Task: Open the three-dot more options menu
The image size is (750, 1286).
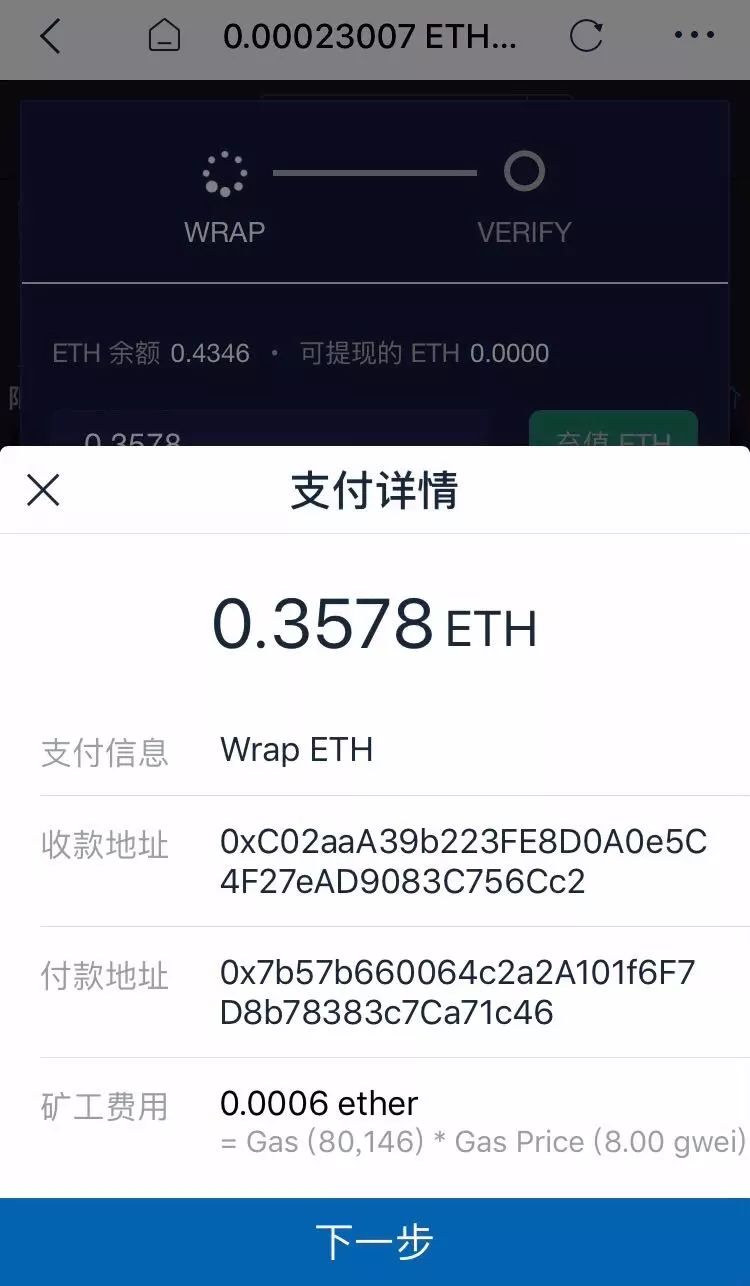Action: point(694,36)
